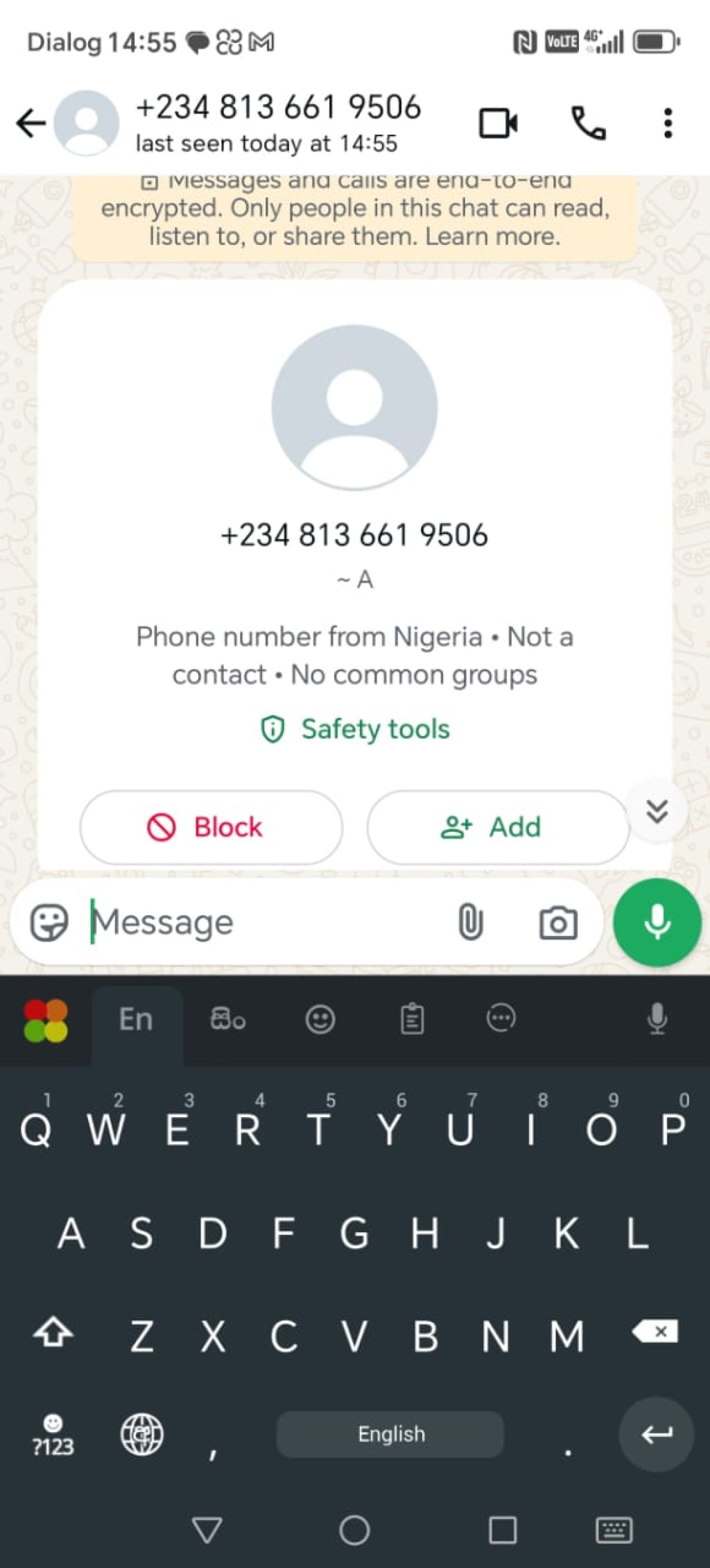Tap the keyboard backspace key
This screenshot has width=710, height=1568.
654,1331
